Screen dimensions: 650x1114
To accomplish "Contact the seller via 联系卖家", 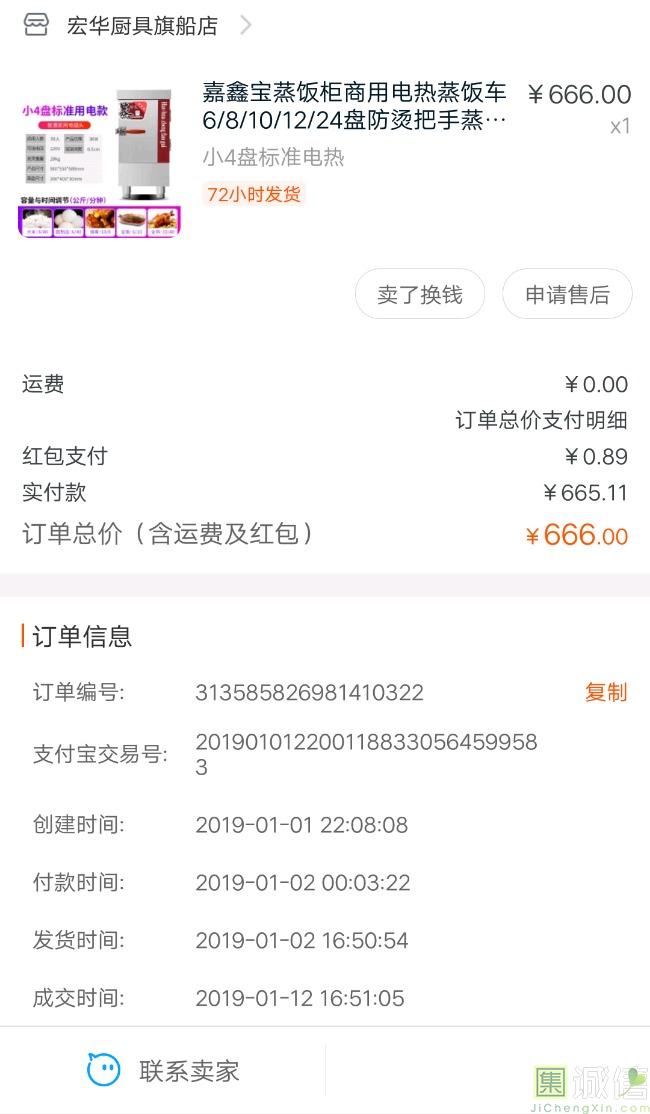I will [165, 1071].
